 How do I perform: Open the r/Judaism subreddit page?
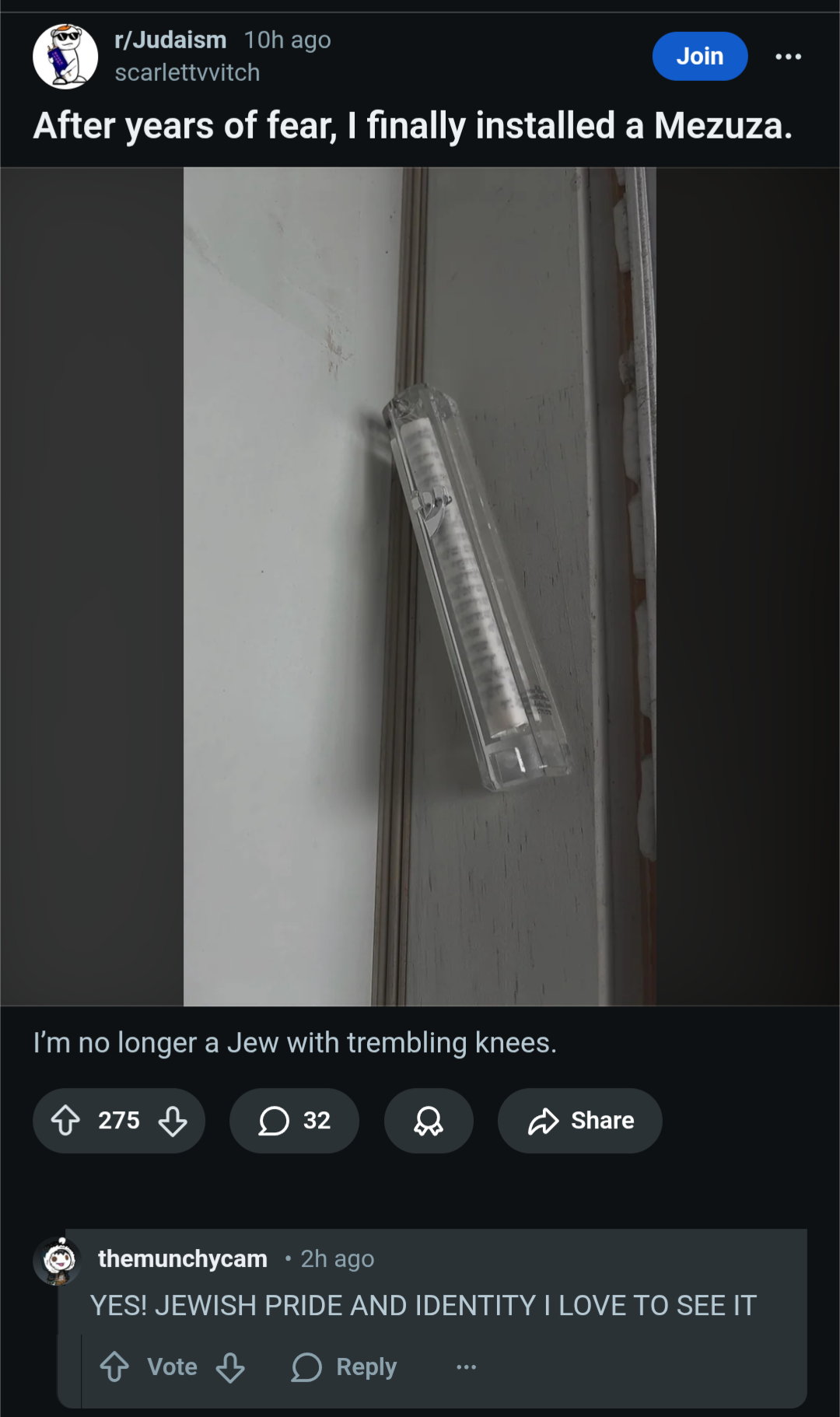[x=170, y=40]
